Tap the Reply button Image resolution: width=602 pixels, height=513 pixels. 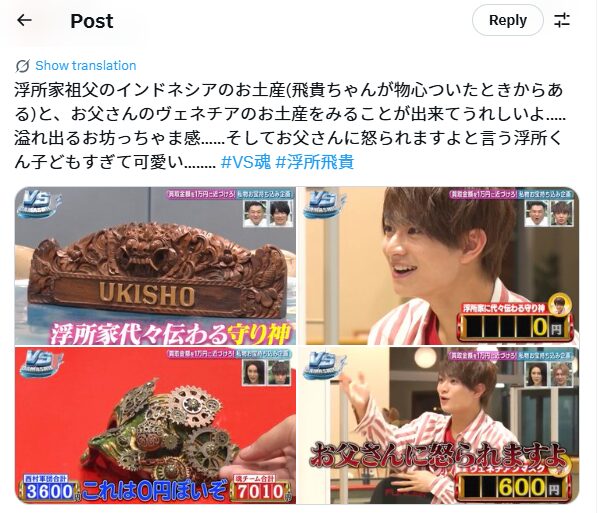click(507, 20)
